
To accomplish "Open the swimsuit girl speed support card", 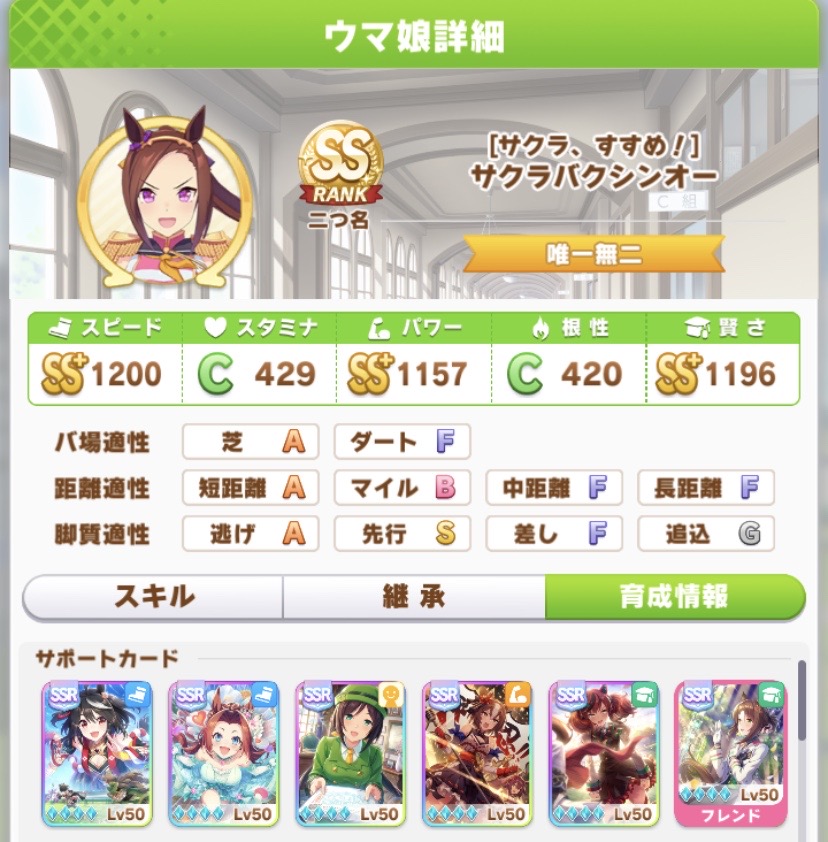I will tap(224, 752).
